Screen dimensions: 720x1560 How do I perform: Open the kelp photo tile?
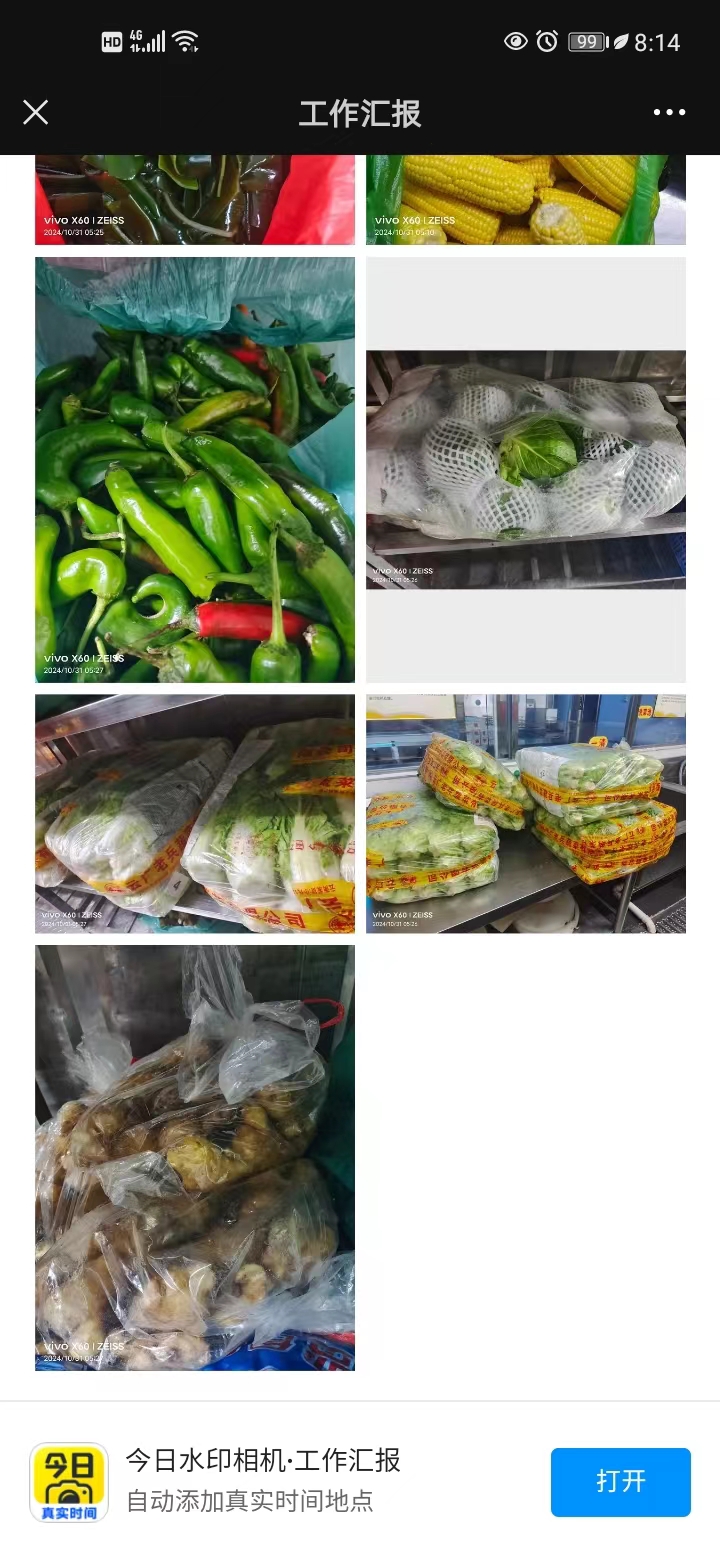(195, 199)
